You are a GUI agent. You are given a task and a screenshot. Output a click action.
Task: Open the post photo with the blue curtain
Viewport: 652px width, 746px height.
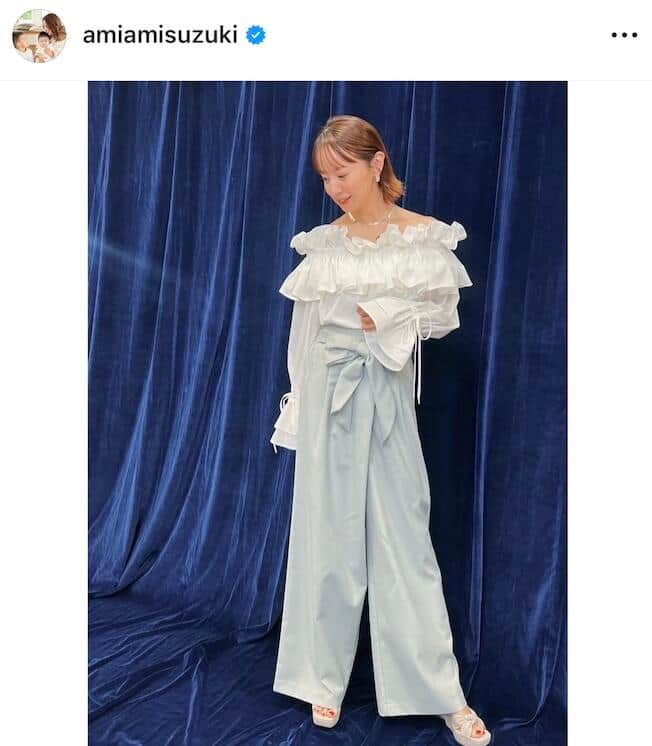327,413
